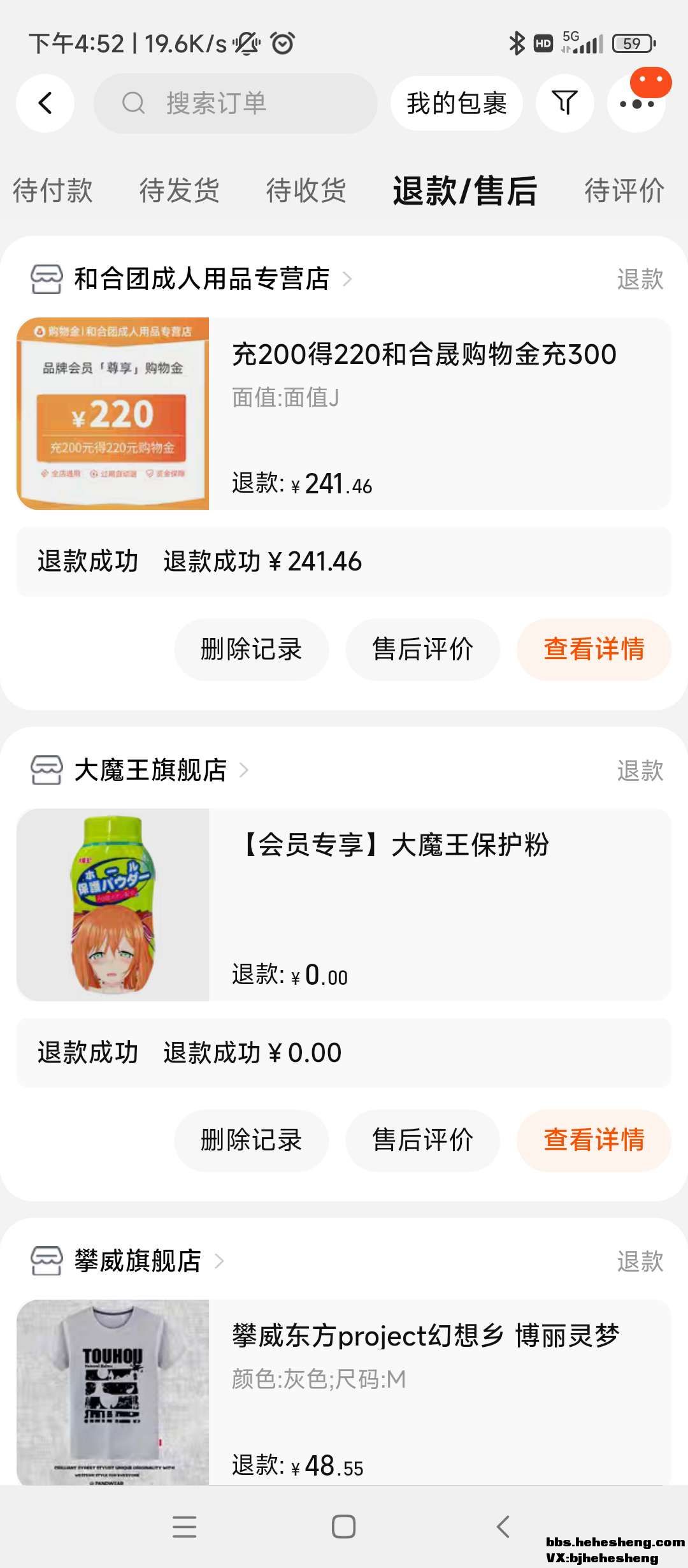688x1568 pixels.
Task: Open the order filter funnel icon
Action: click(x=564, y=103)
